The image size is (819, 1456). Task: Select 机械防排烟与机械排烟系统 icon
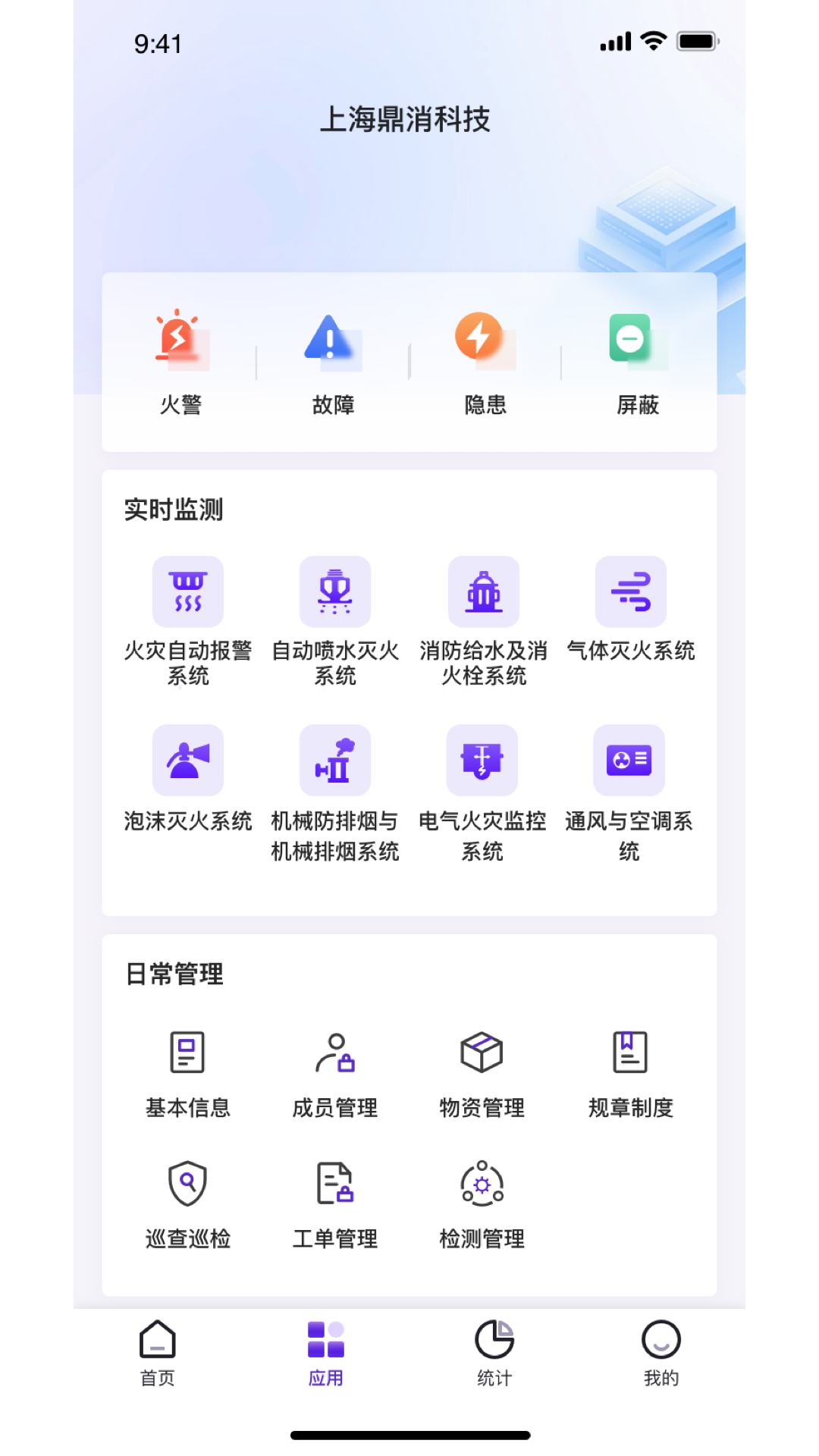334,761
